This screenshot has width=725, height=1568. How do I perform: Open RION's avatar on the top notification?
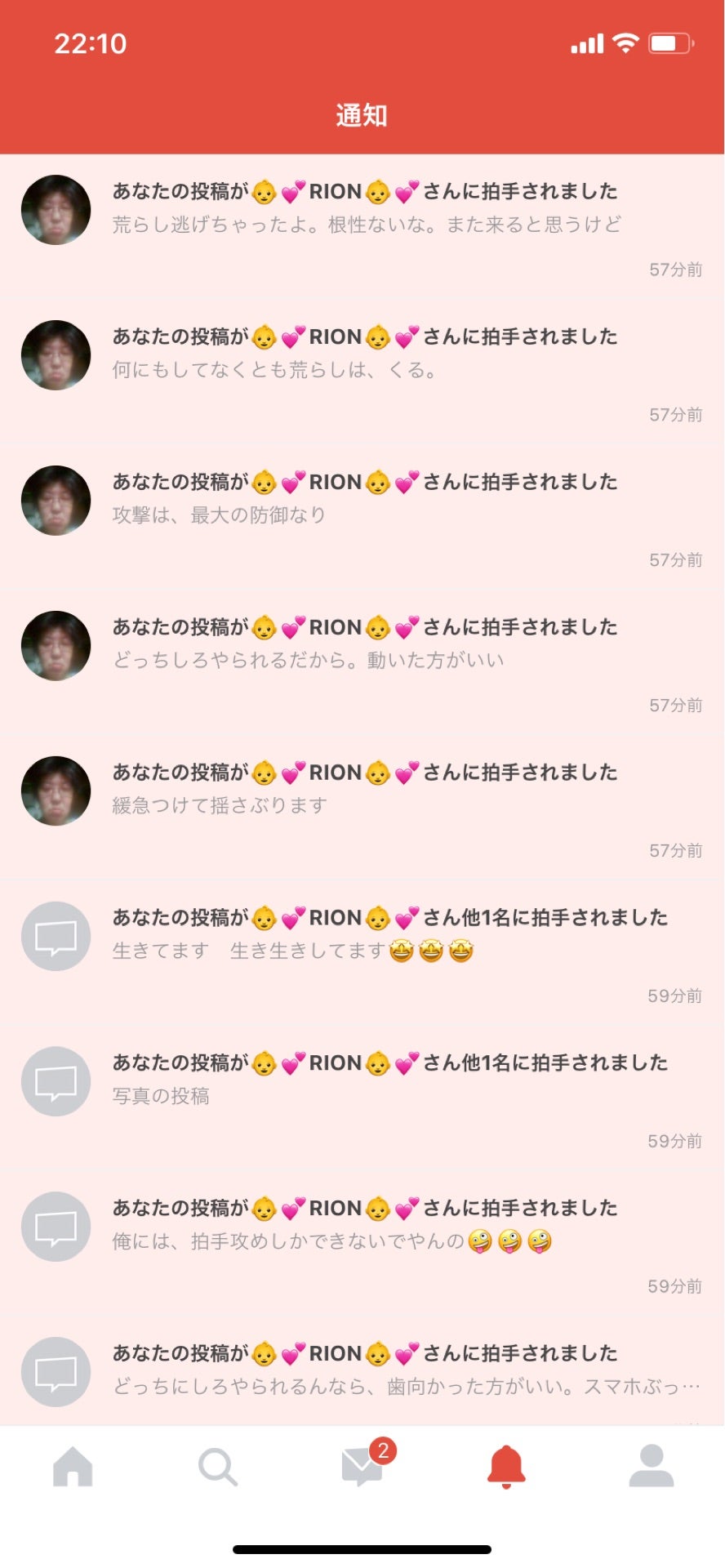tap(56, 210)
